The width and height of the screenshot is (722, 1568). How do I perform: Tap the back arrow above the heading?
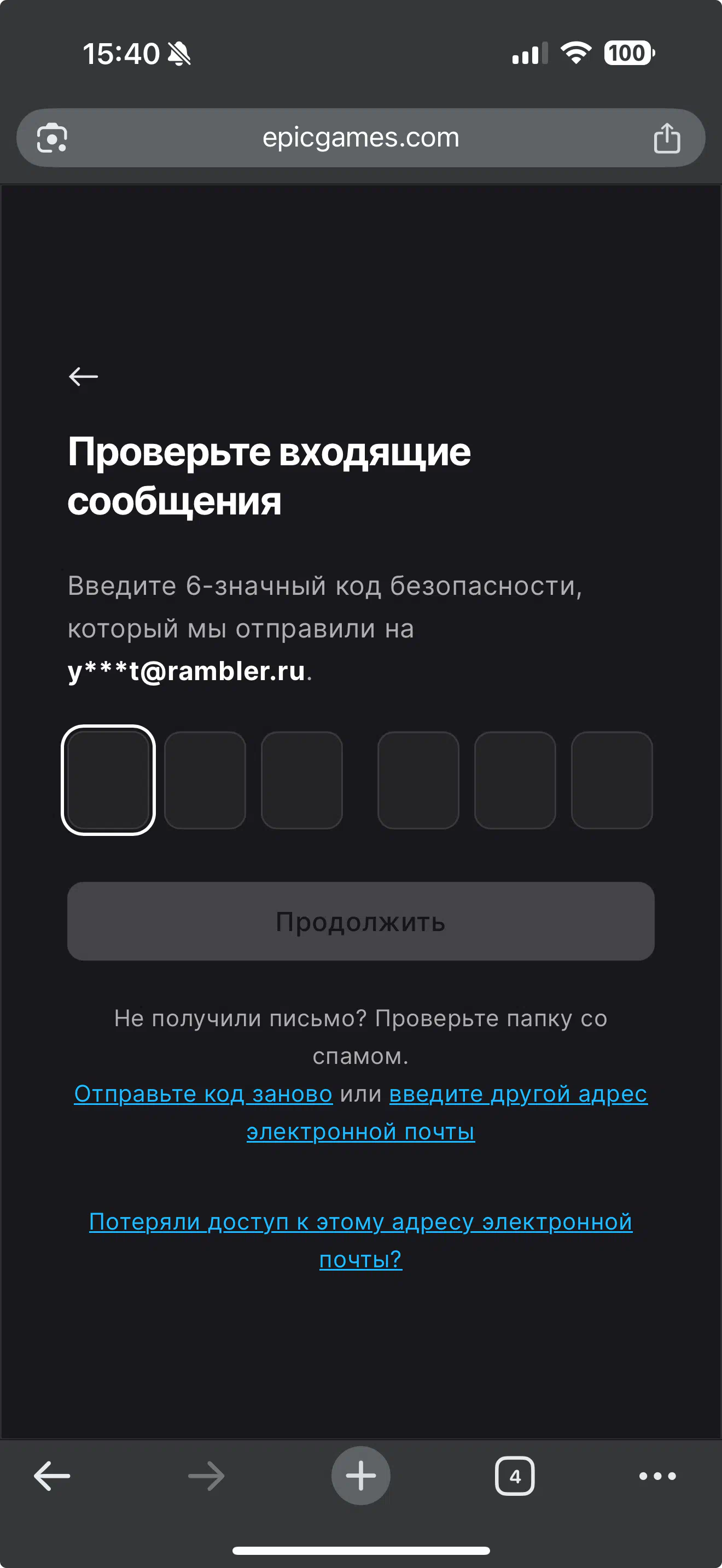(x=83, y=376)
